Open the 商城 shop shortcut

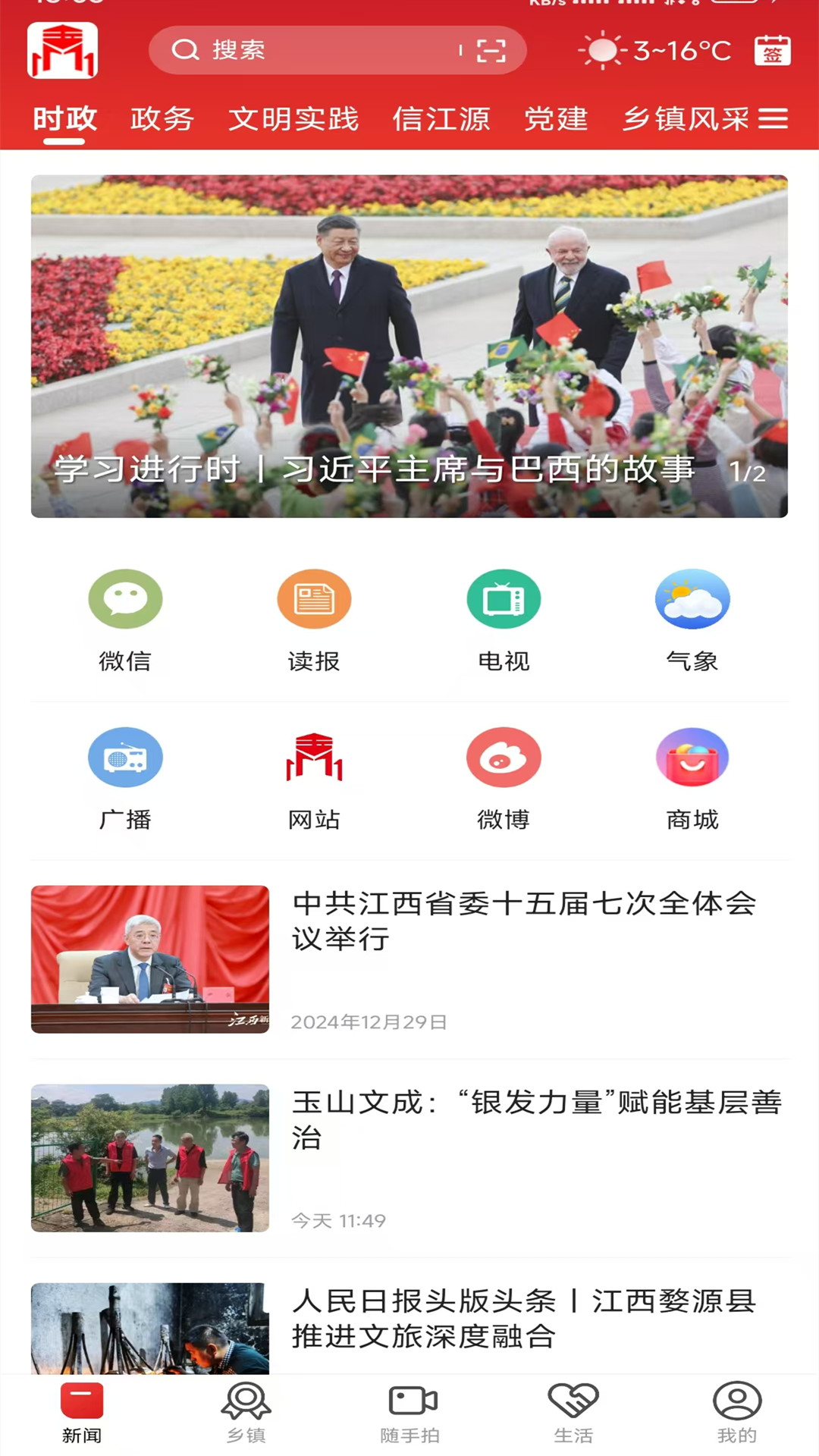(692, 778)
